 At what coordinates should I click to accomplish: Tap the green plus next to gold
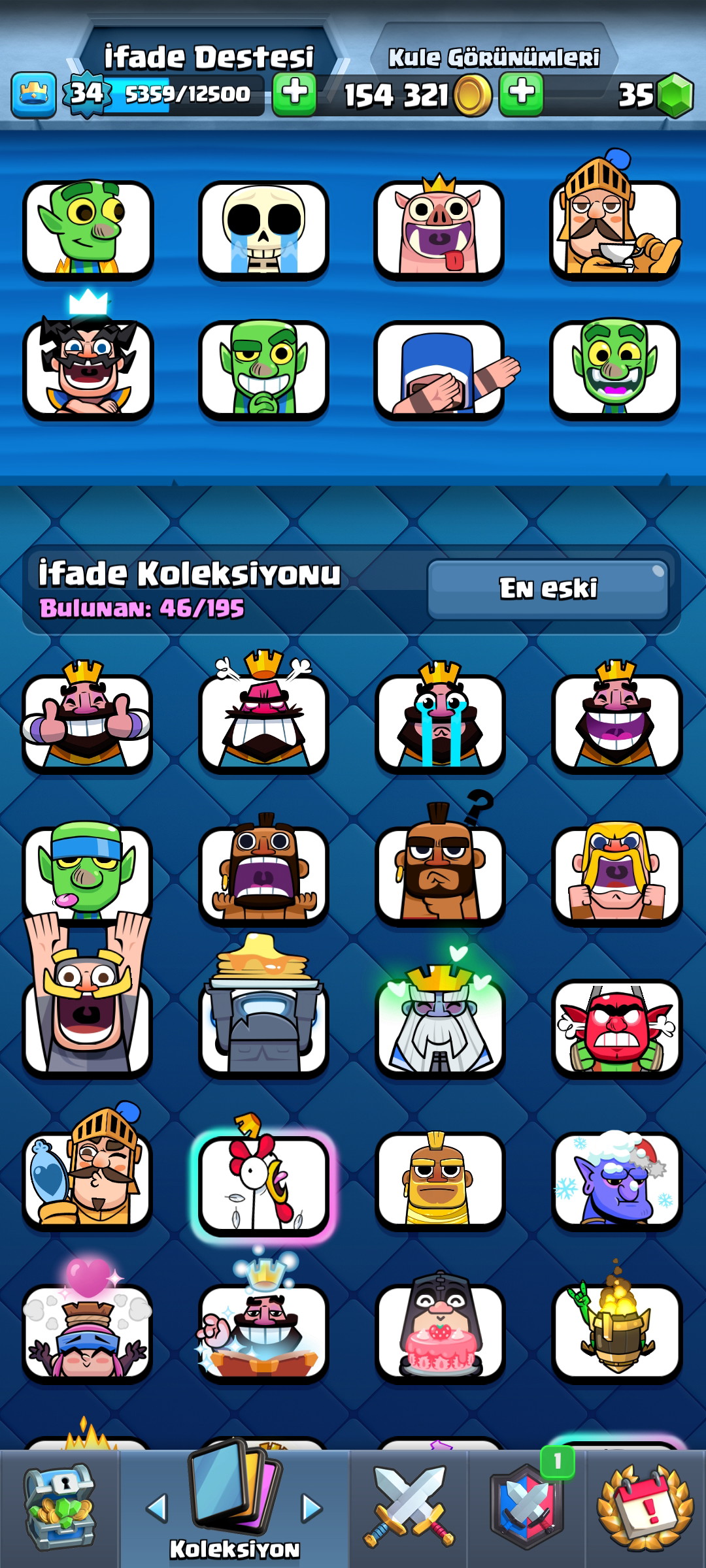(521, 93)
